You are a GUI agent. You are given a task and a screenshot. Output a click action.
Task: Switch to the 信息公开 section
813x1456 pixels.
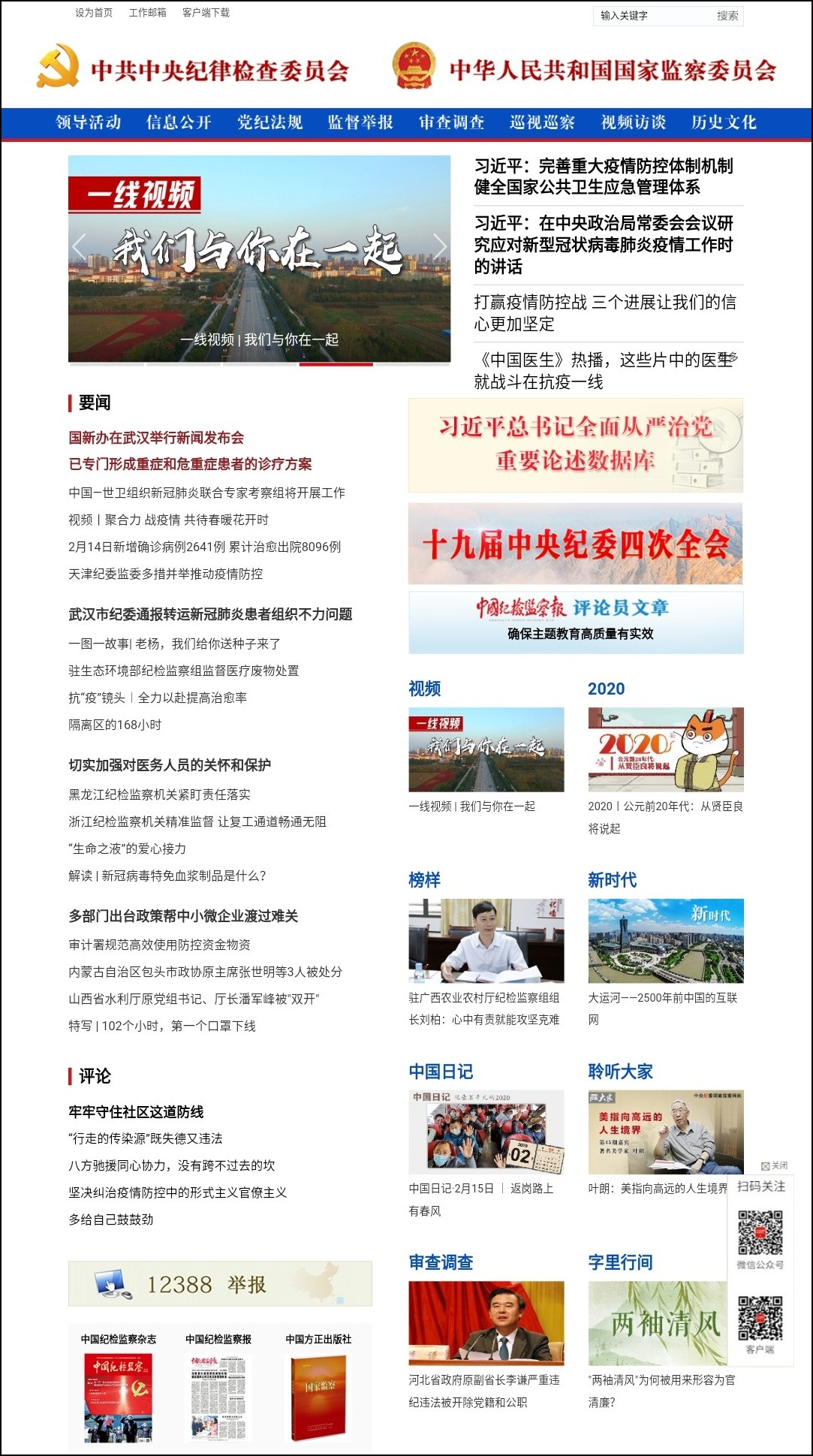point(179,122)
